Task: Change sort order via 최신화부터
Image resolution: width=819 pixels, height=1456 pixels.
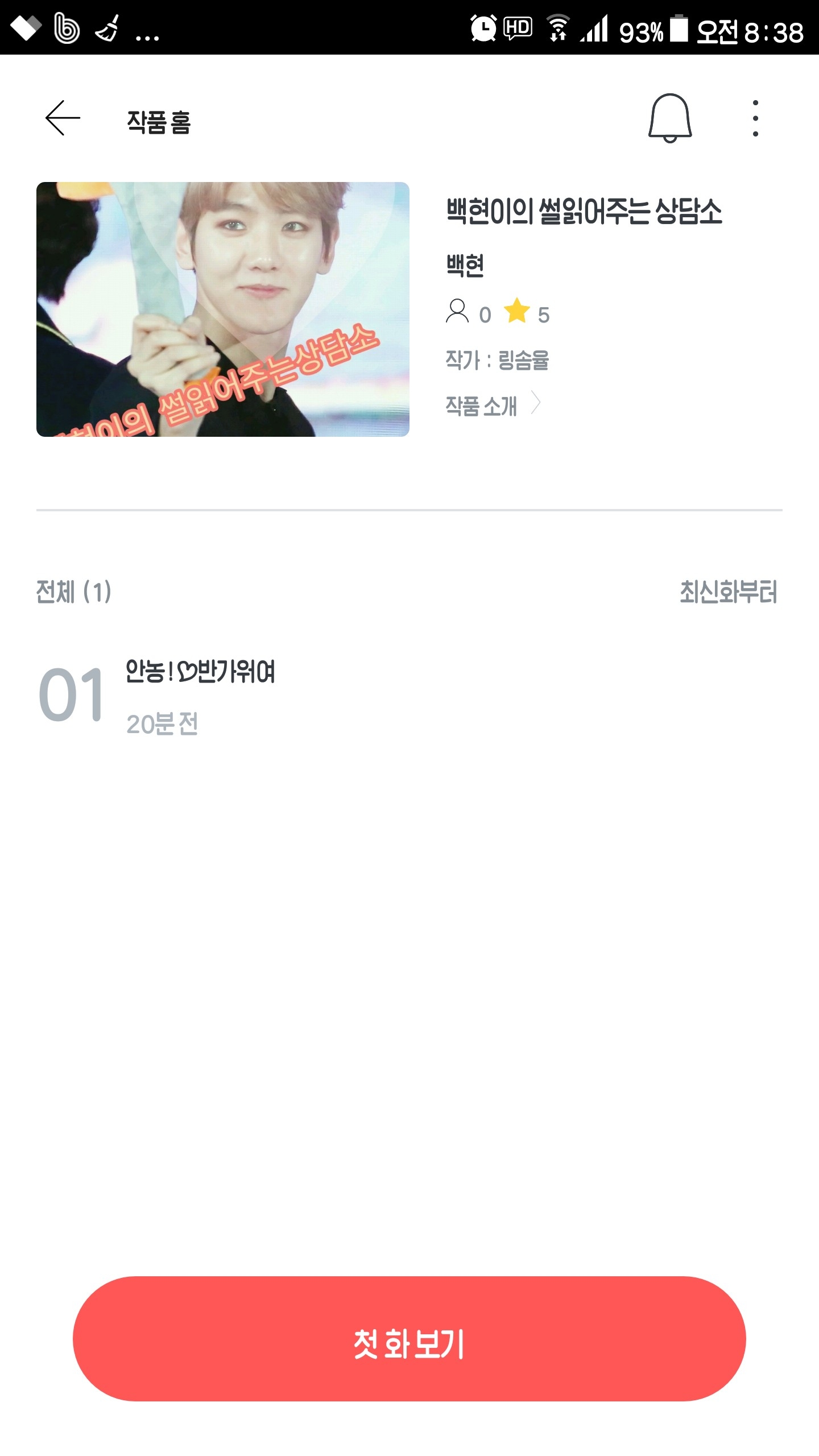Action: click(x=728, y=592)
